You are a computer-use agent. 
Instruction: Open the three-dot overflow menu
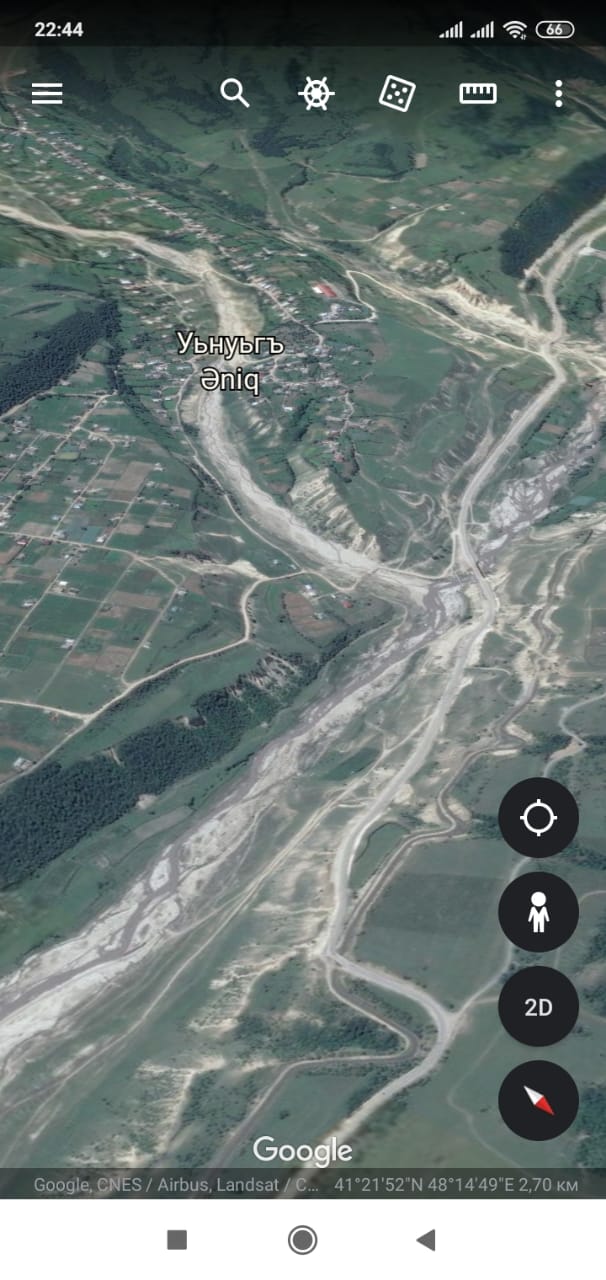pos(558,94)
